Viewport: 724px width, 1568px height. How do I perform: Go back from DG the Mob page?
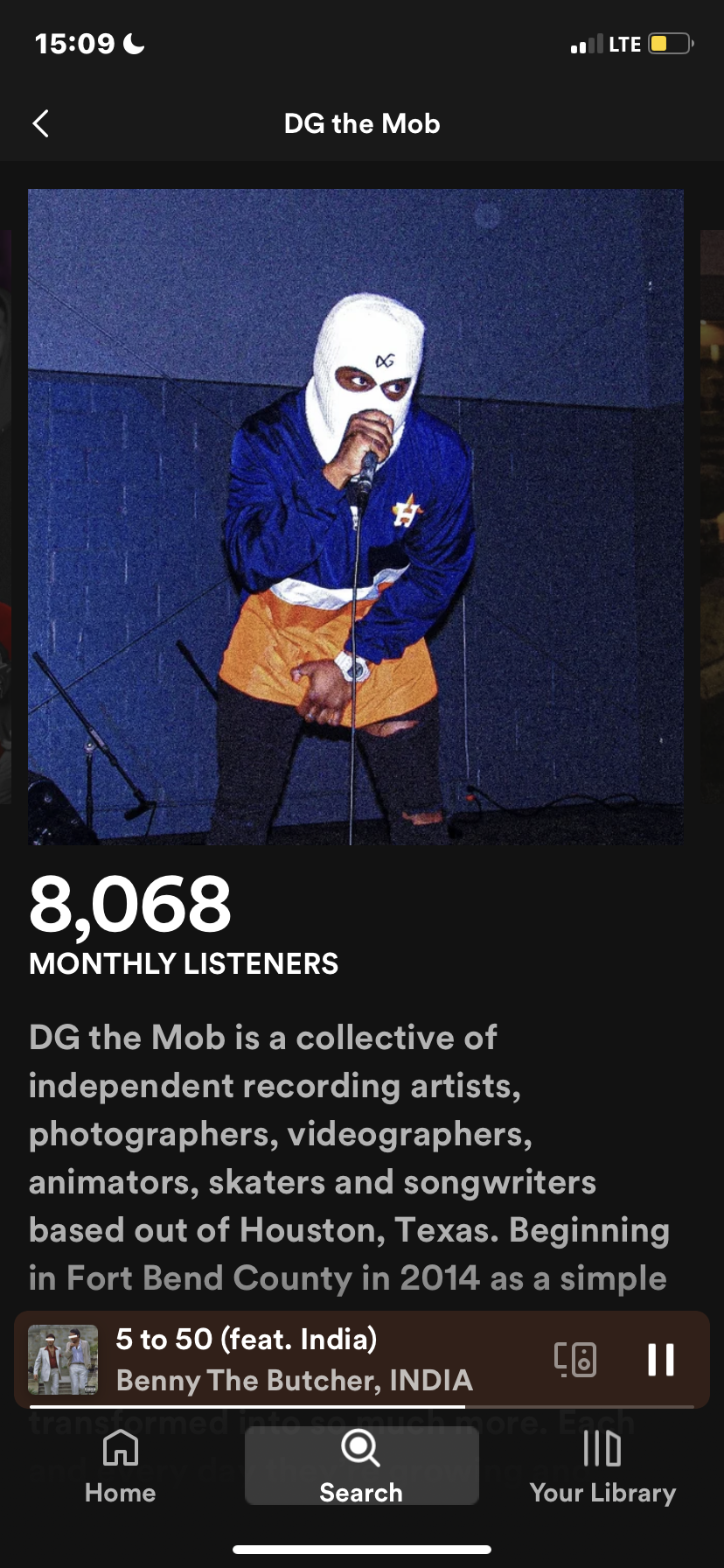tap(40, 123)
